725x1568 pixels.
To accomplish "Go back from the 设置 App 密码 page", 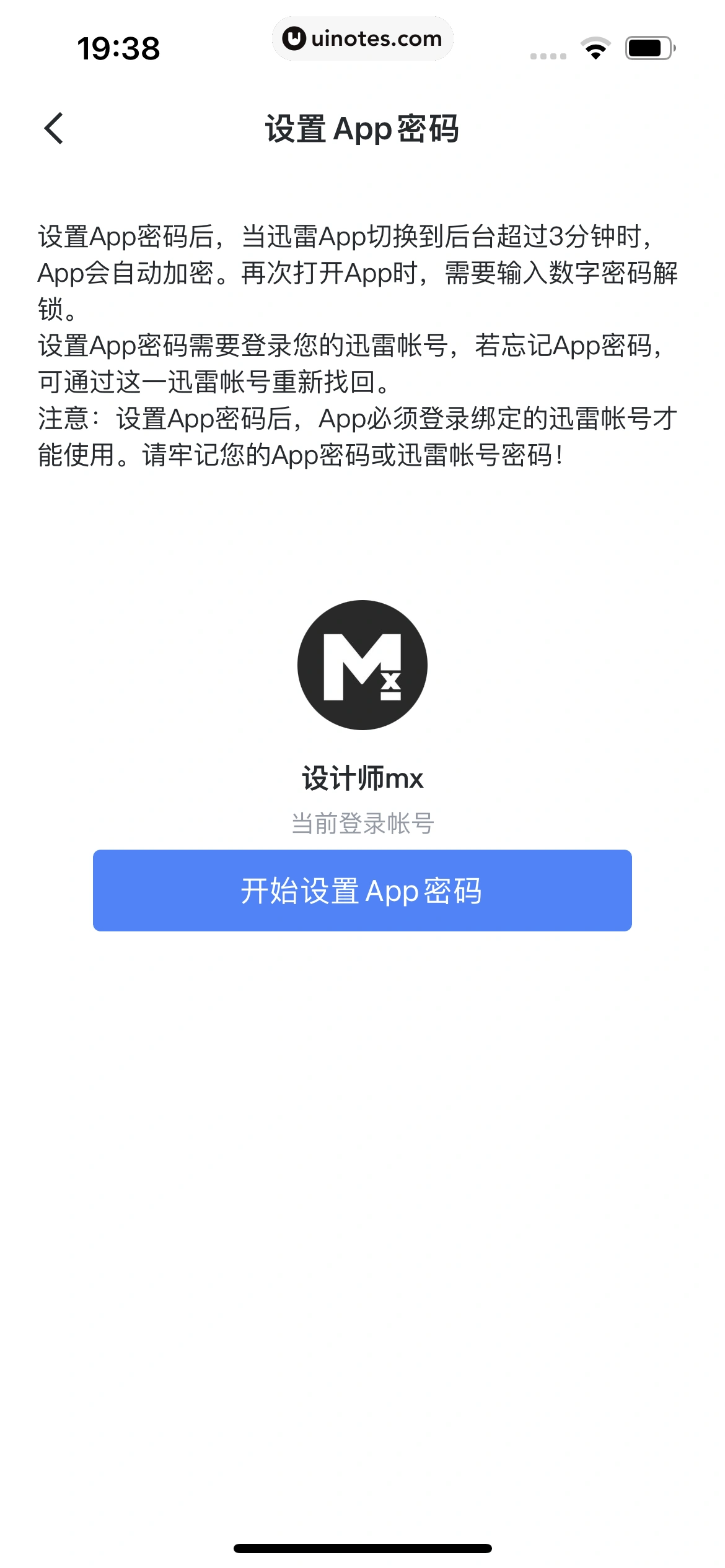I will [54, 128].
